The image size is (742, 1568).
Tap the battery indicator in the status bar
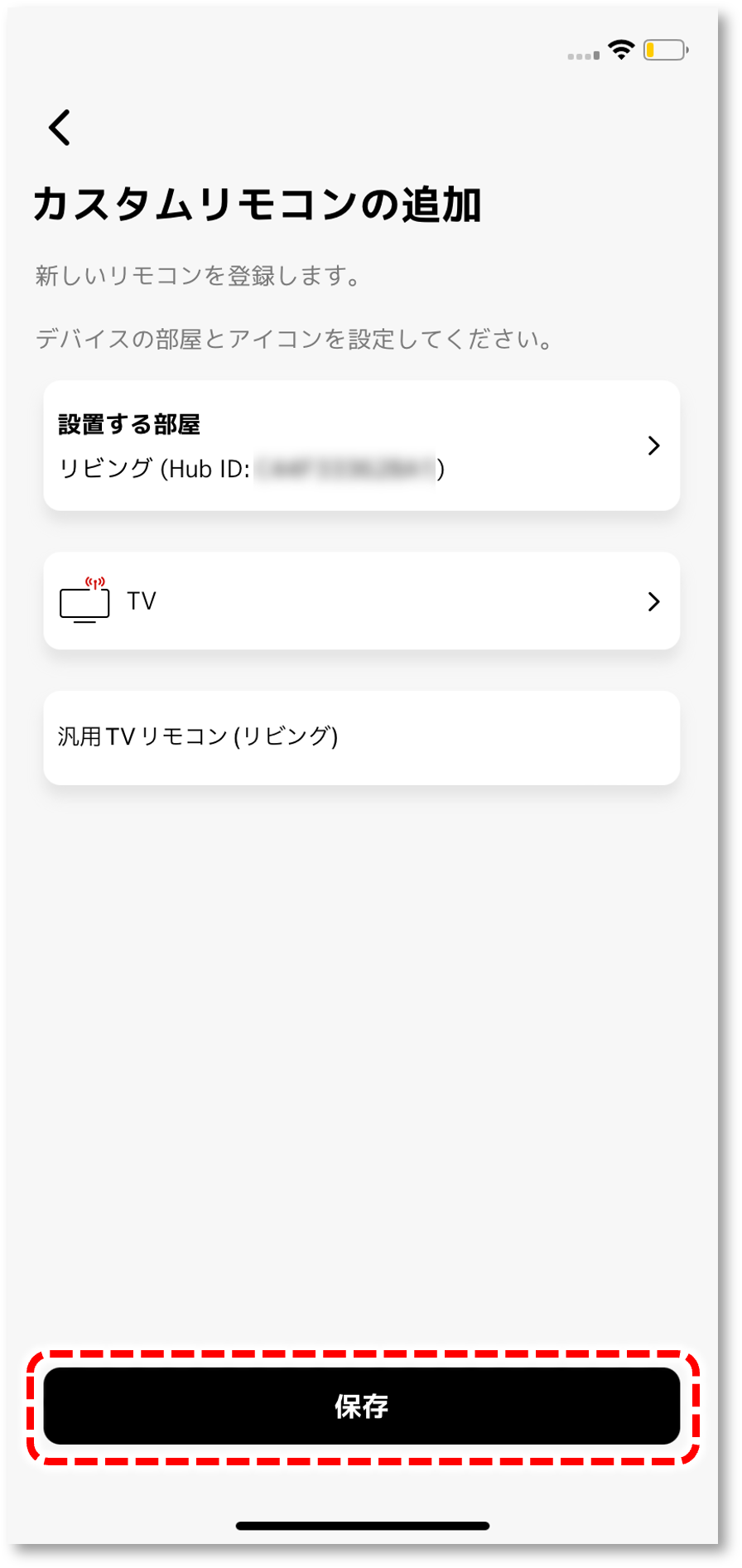pyautogui.click(x=662, y=51)
